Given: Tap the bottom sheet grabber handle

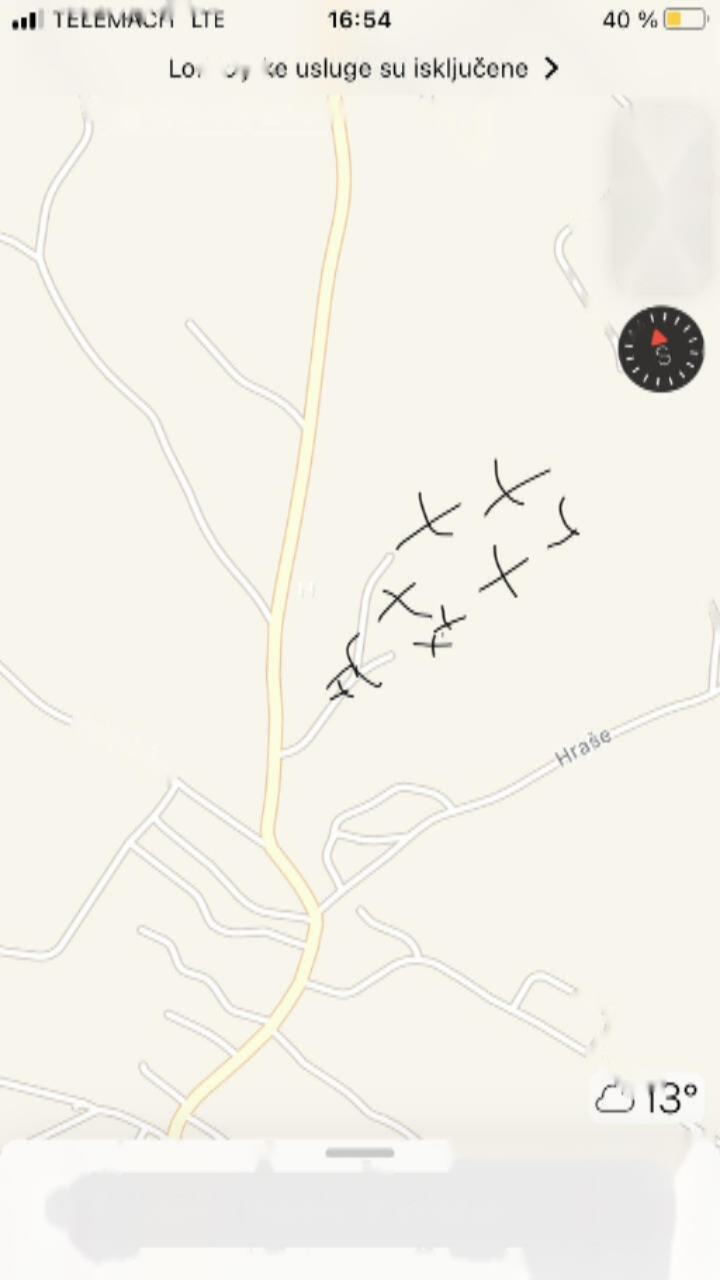Looking at the screenshot, I should click(360, 1153).
